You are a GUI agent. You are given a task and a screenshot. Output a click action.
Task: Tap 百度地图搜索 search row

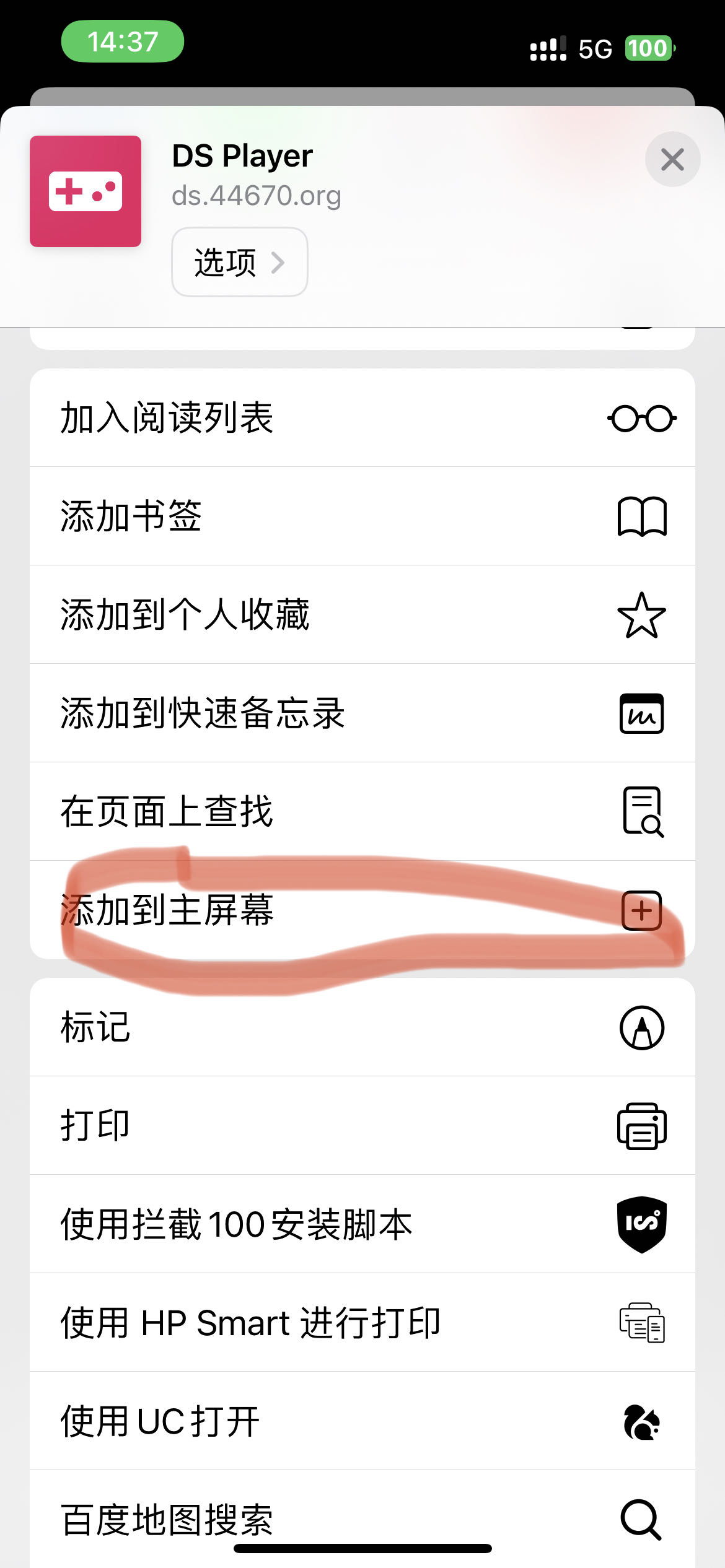(362, 1517)
